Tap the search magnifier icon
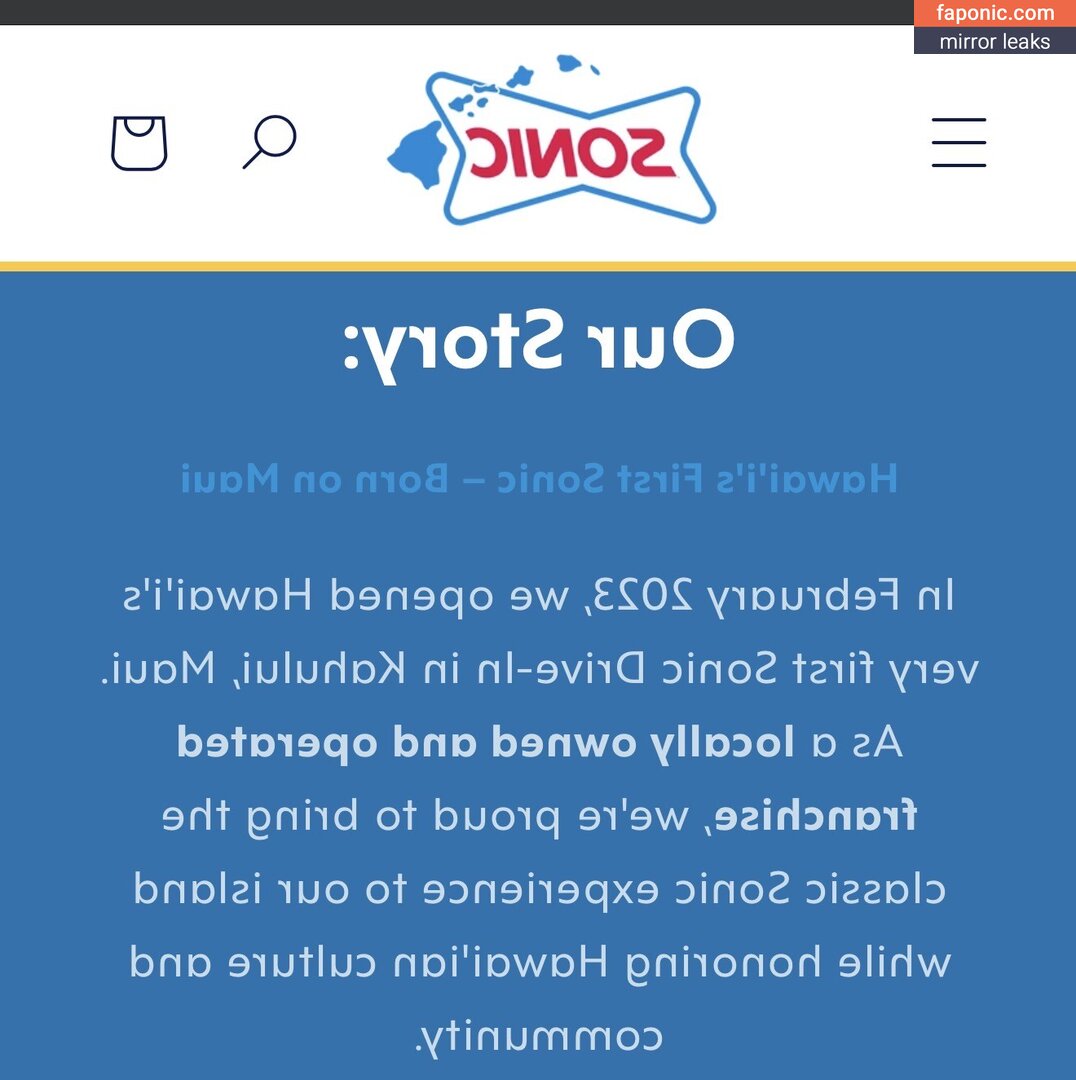The height and width of the screenshot is (1080, 1076). (270, 142)
